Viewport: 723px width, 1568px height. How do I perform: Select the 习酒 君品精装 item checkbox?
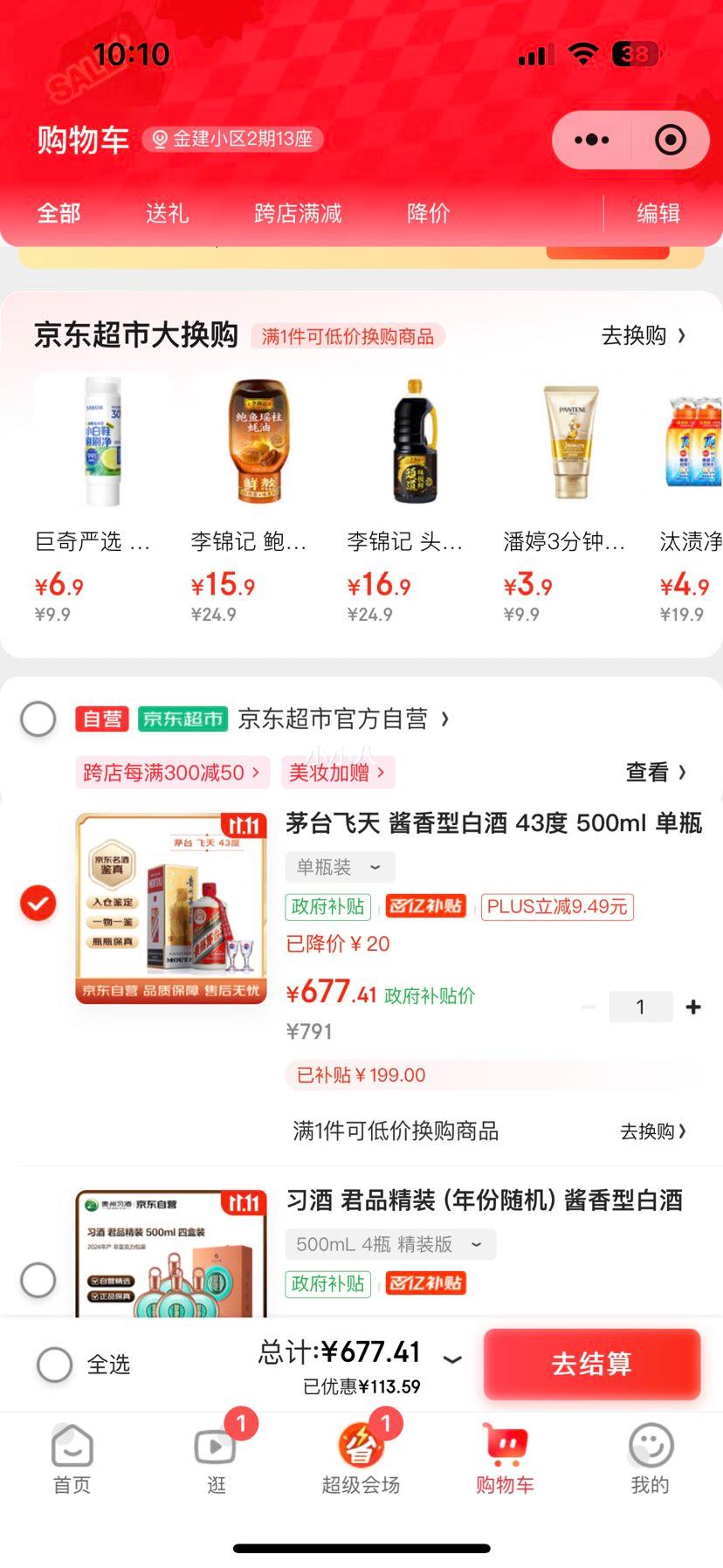point(38,1280)
